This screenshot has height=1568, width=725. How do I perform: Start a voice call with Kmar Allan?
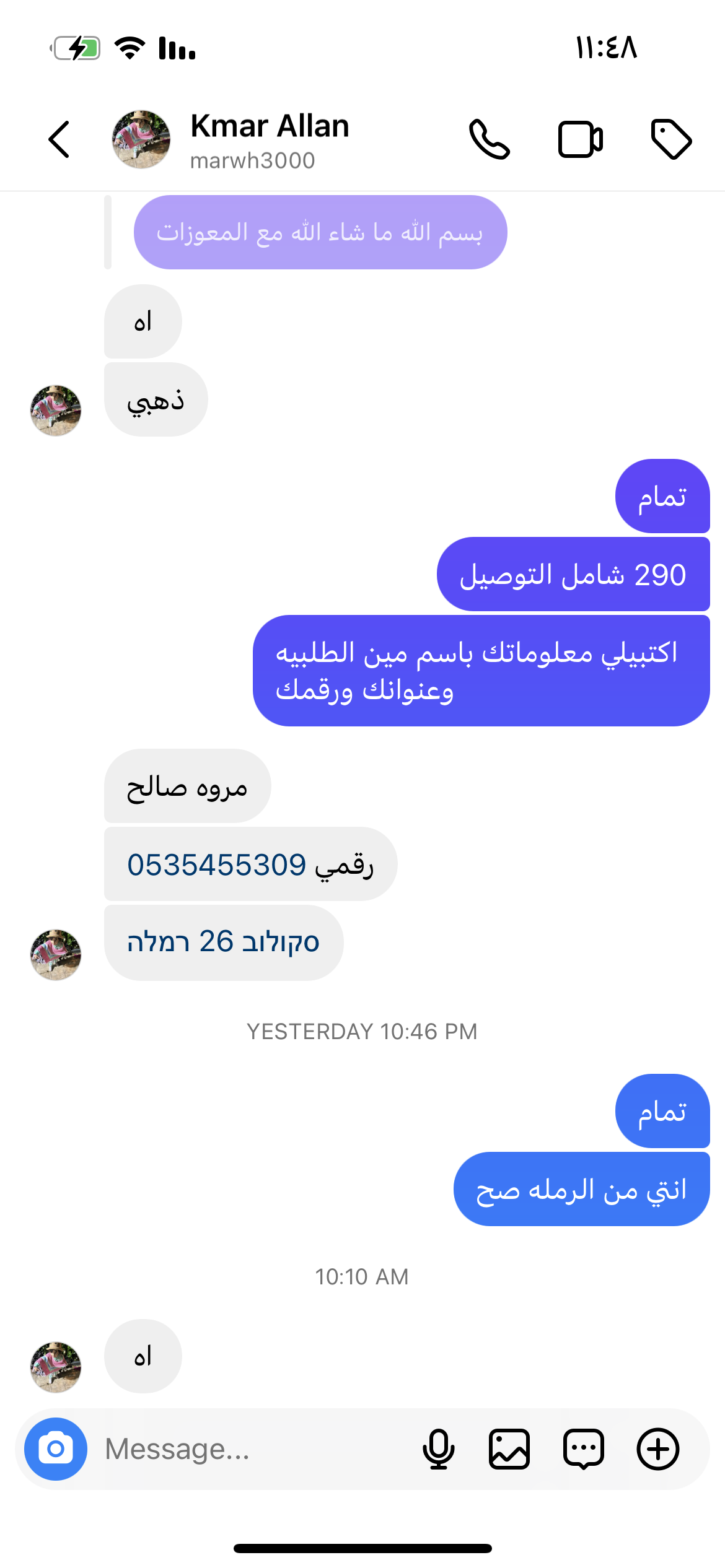coord(489,139)
